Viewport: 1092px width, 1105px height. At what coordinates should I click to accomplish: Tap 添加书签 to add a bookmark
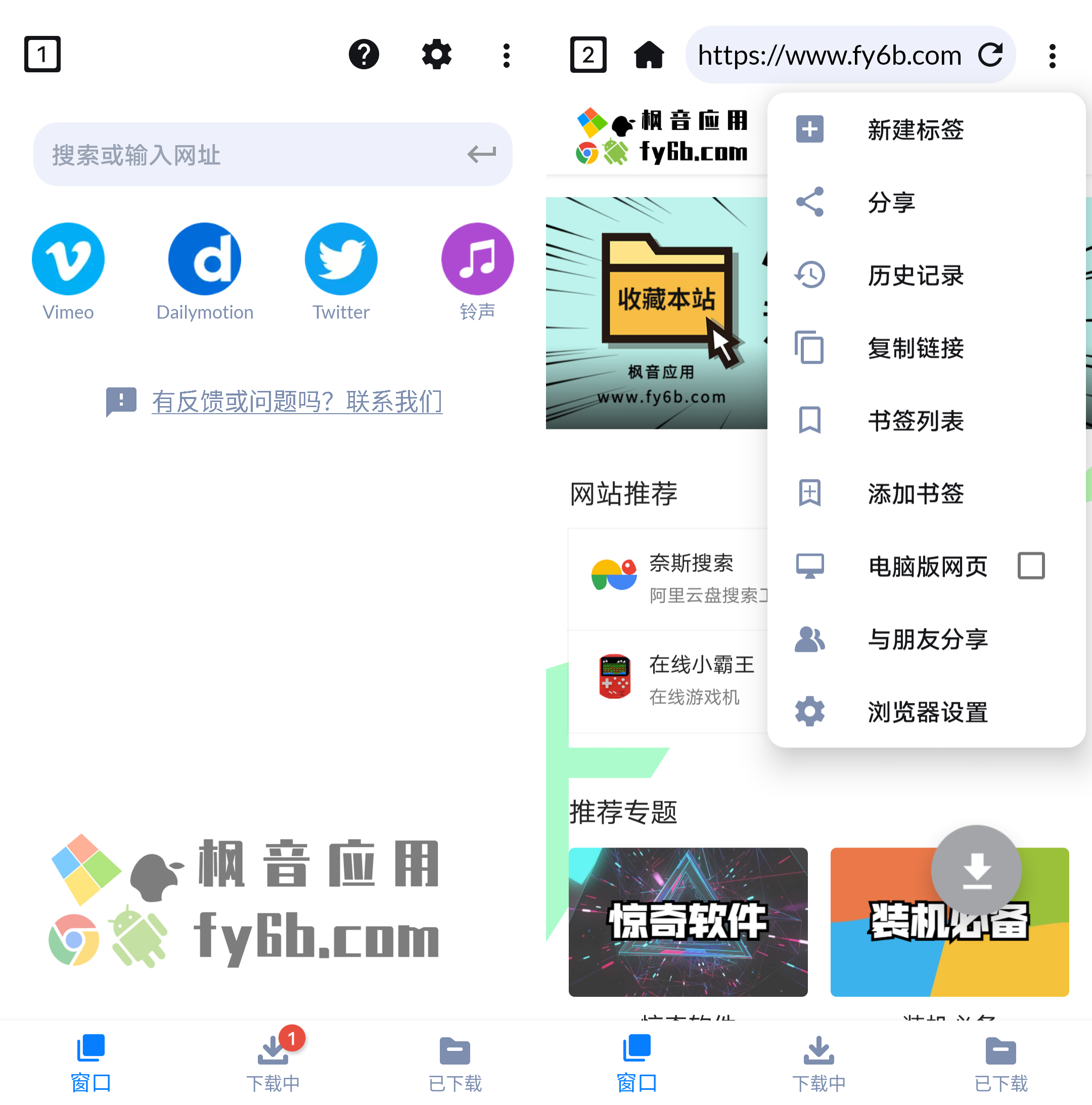915,493
